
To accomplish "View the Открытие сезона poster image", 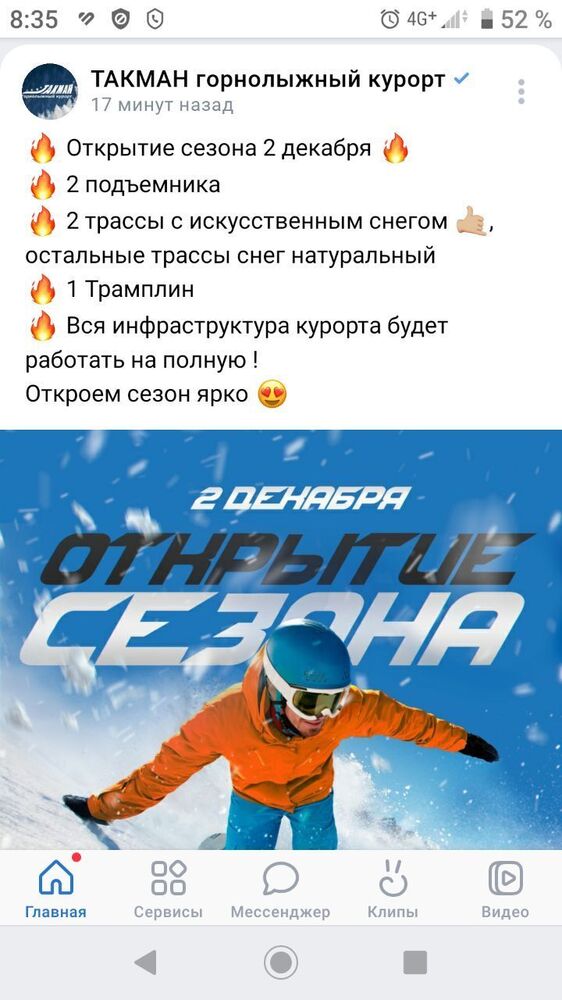I will (x=281, y=640).
